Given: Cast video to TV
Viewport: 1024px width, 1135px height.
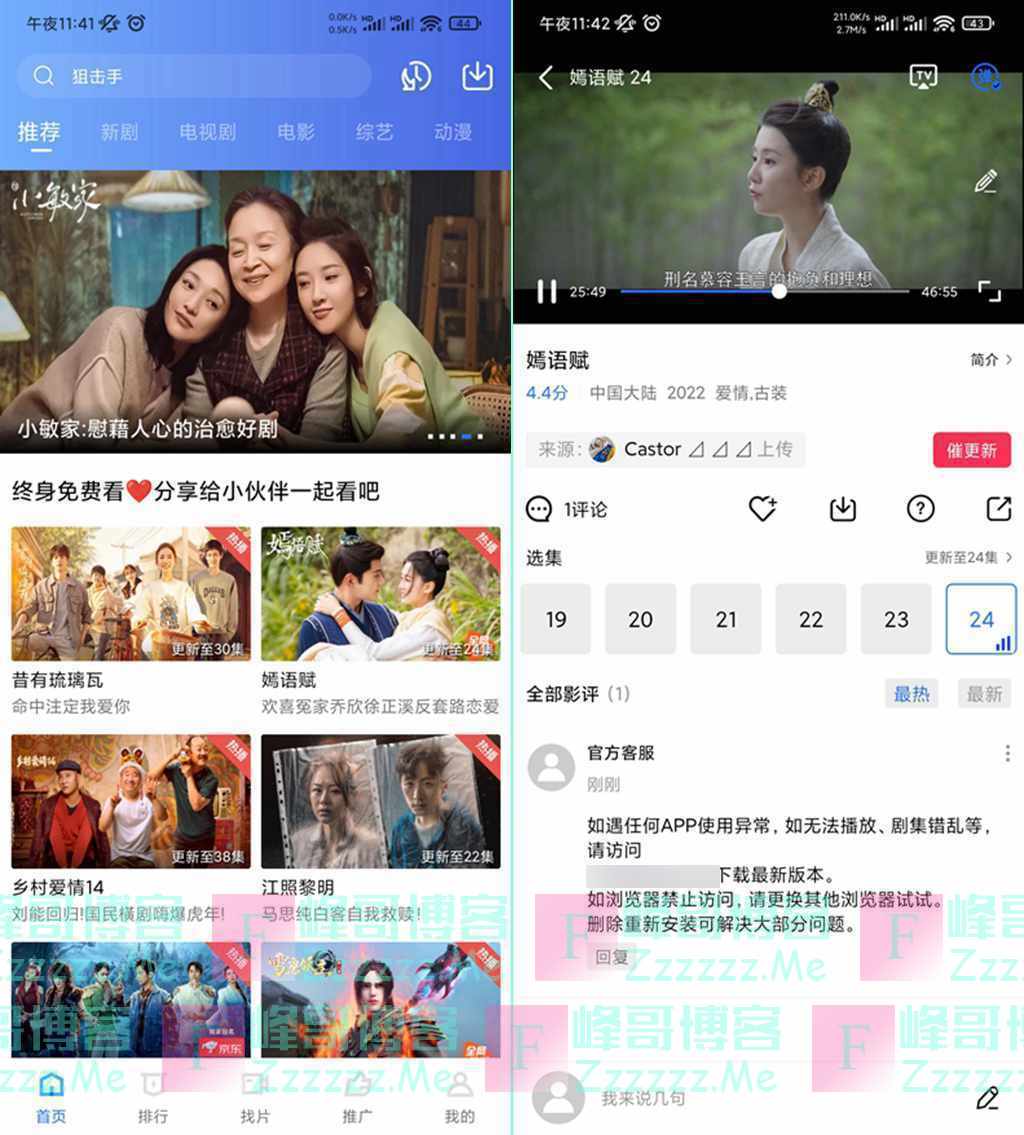Looking at the screenshot, I should (x=923, y=77).
